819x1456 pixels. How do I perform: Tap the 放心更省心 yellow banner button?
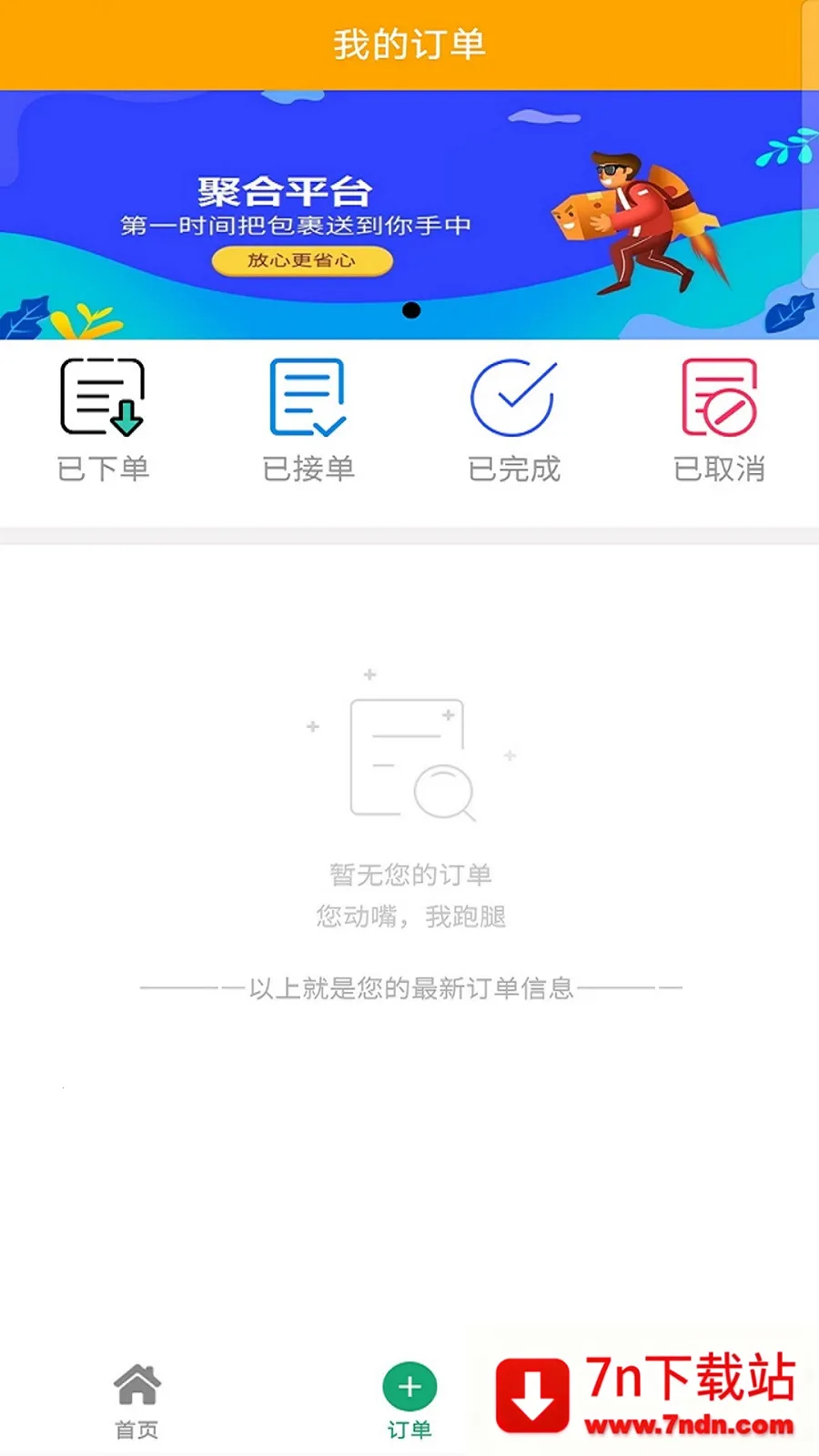point(300,261)
